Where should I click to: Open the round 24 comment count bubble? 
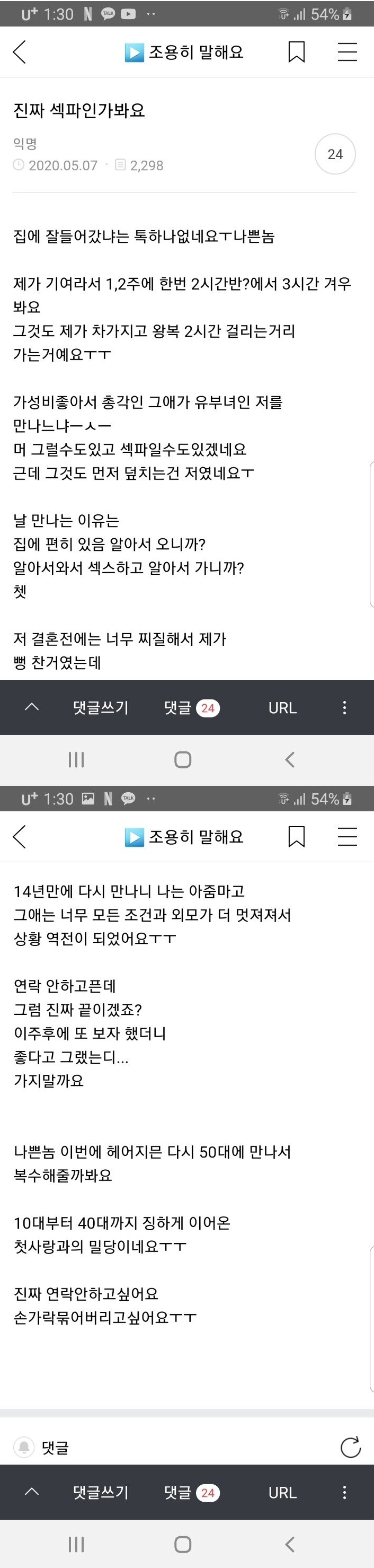click(x=335, y=154)
